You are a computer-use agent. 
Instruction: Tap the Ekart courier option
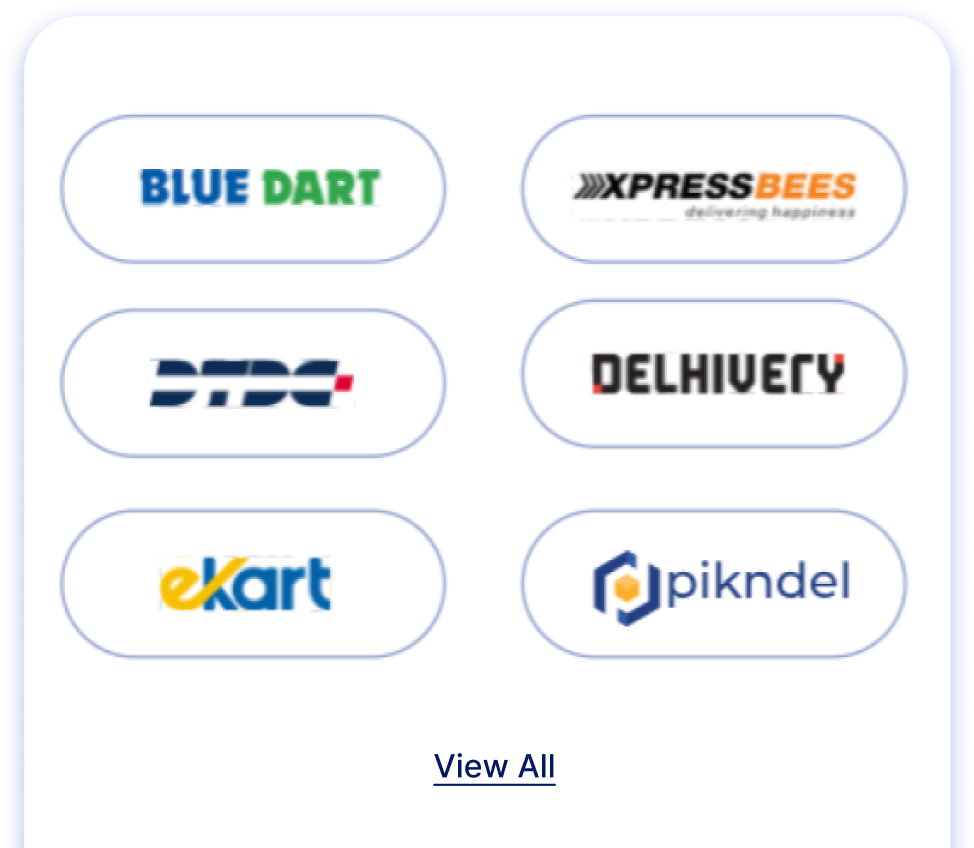click(253, 584)
